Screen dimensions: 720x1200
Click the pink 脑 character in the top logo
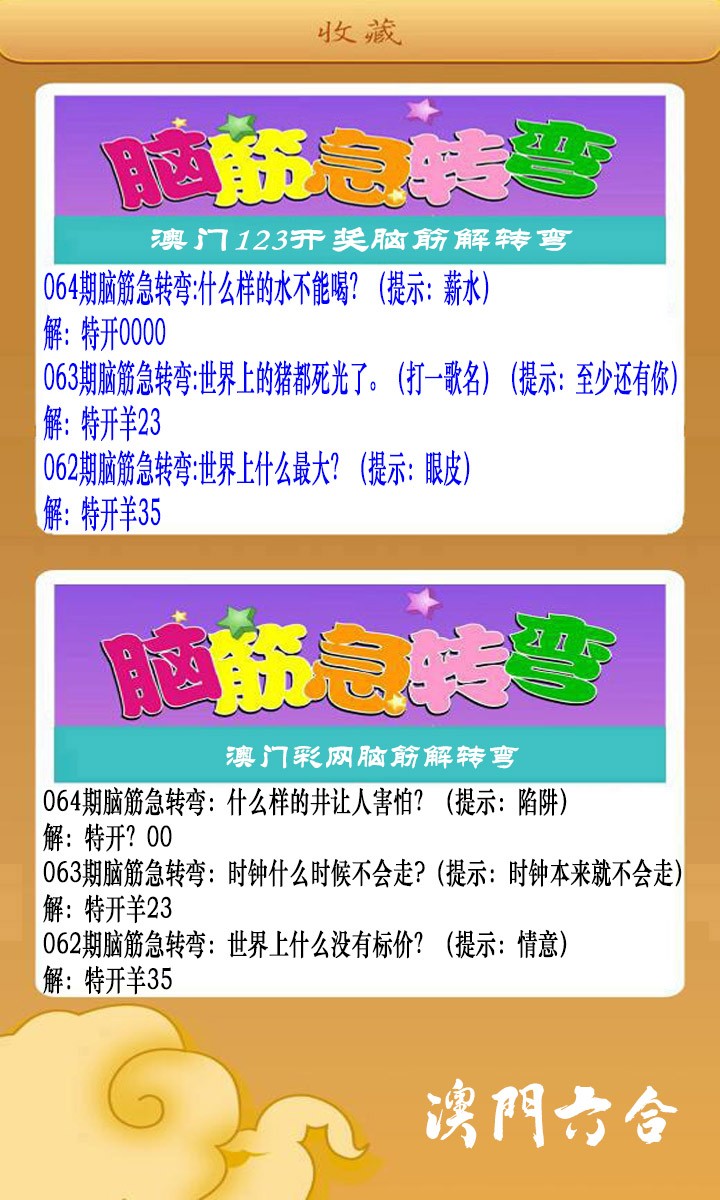click(x=160, y=170)
